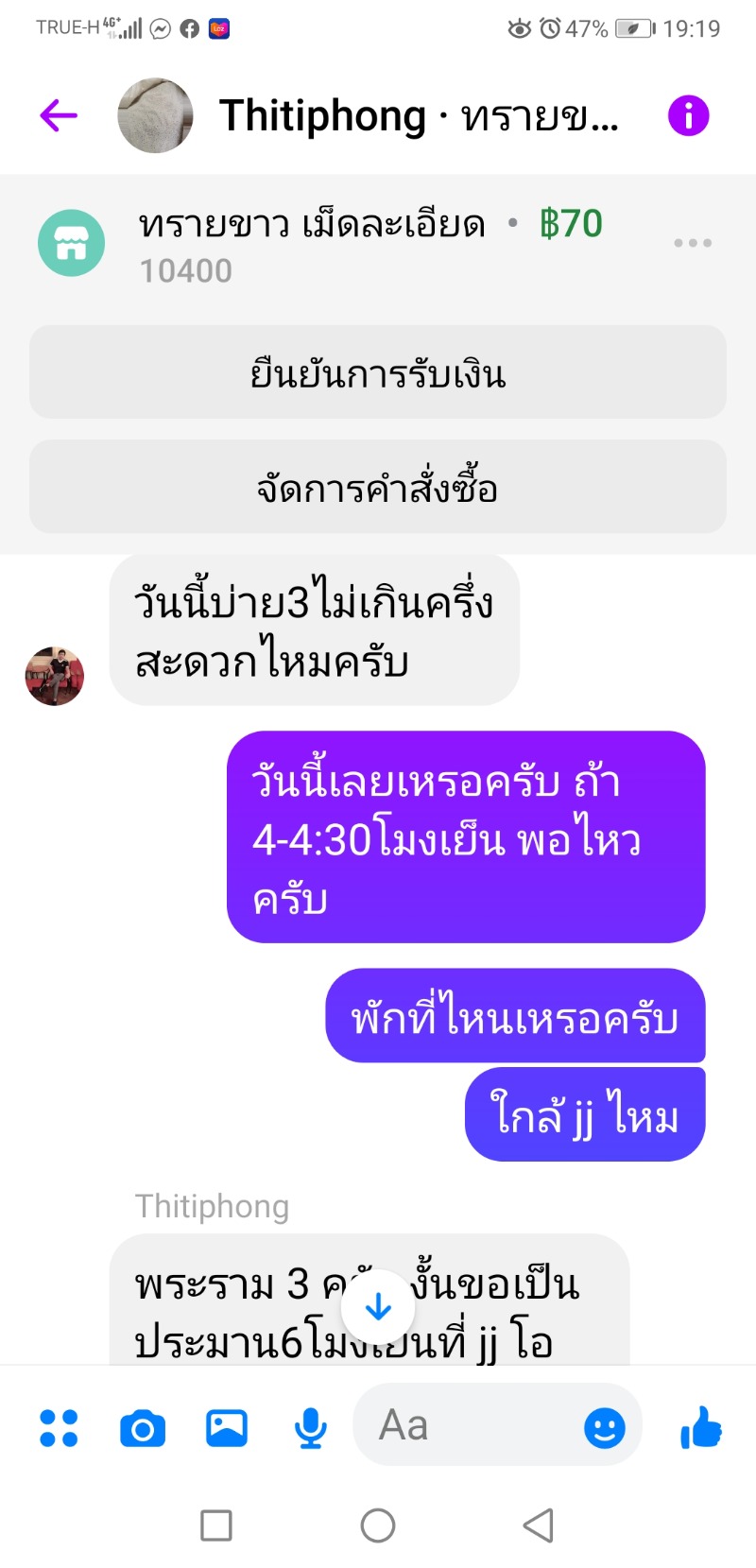Open recent apps via the square button

(216, 1525)
